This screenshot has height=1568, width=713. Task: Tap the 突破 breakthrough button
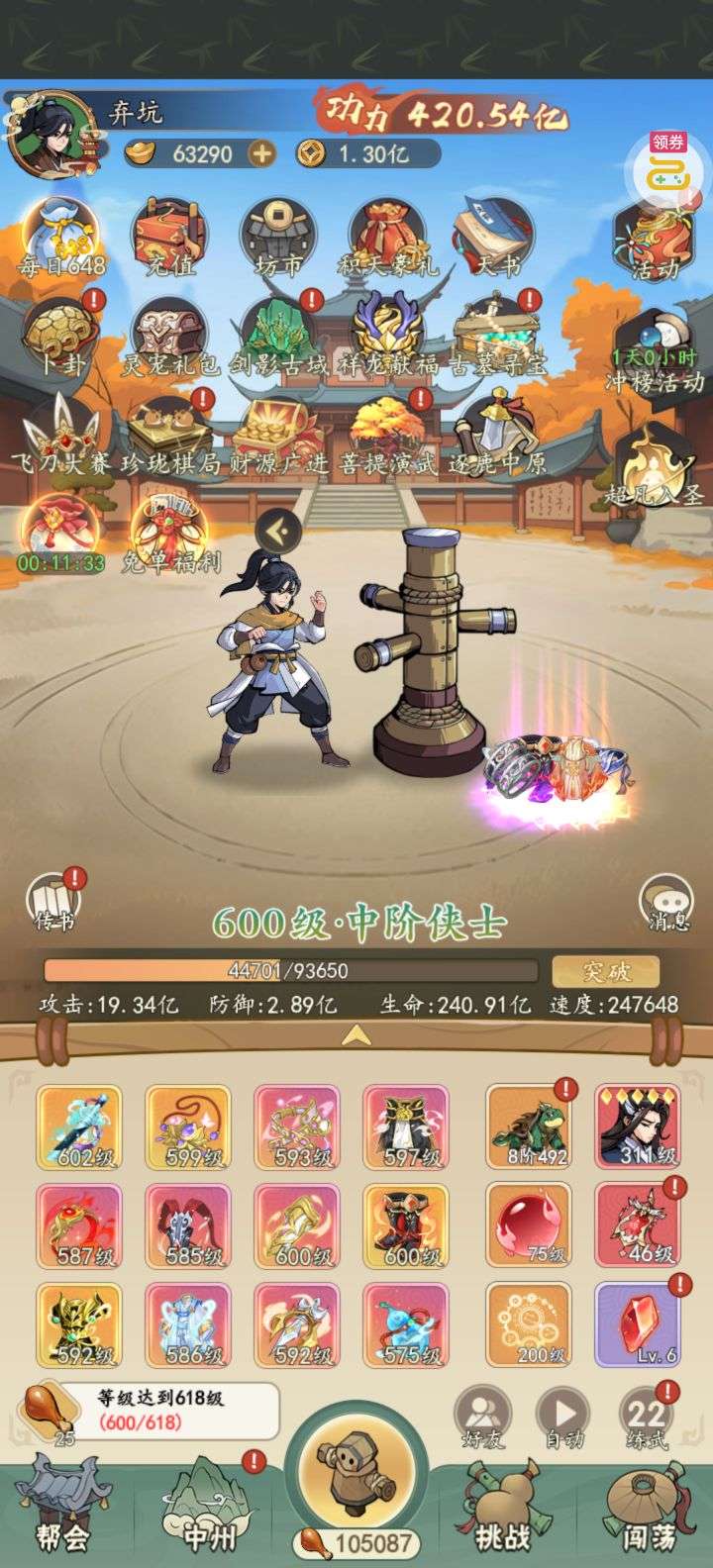(x=606, y=971)
